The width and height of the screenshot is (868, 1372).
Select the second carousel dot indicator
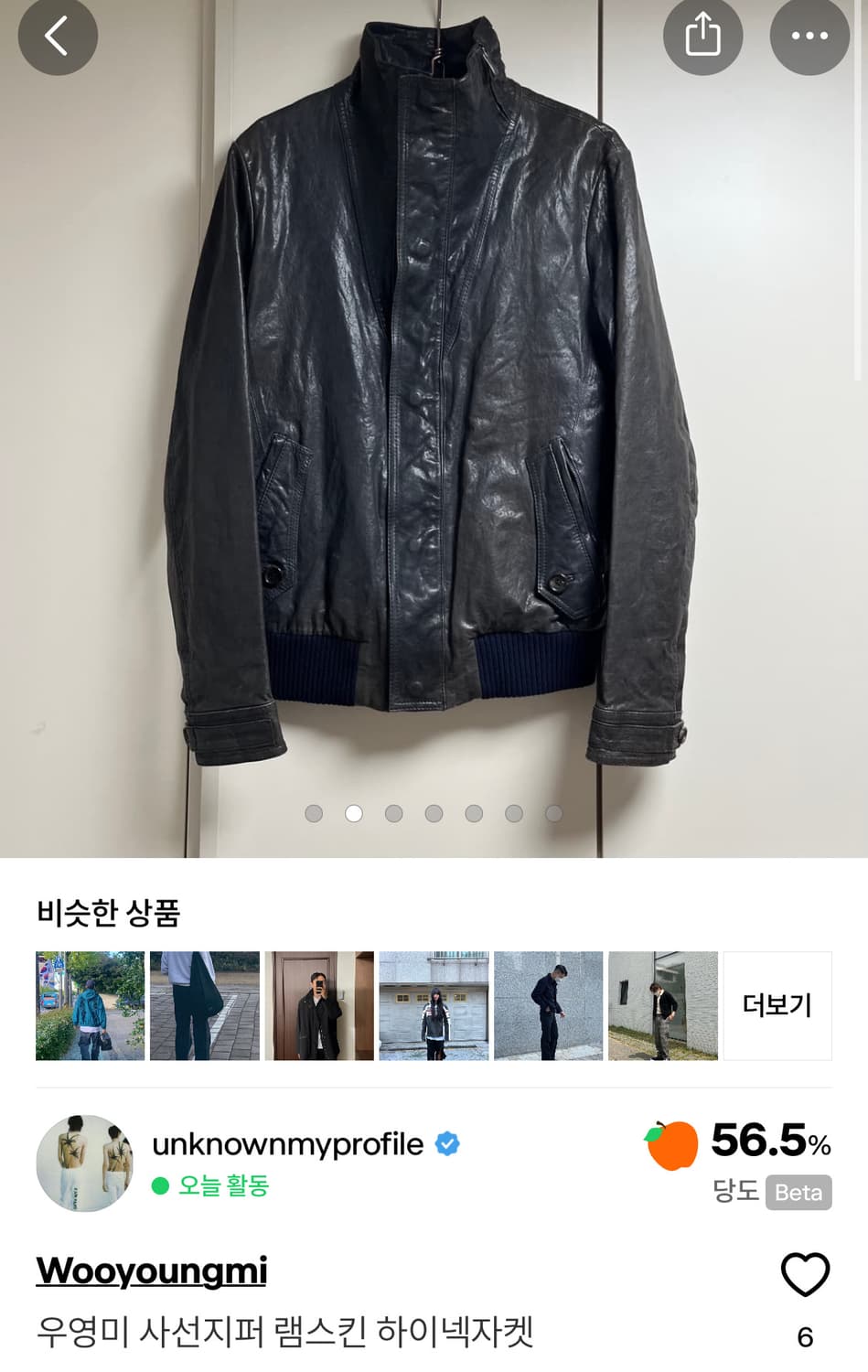355,811
